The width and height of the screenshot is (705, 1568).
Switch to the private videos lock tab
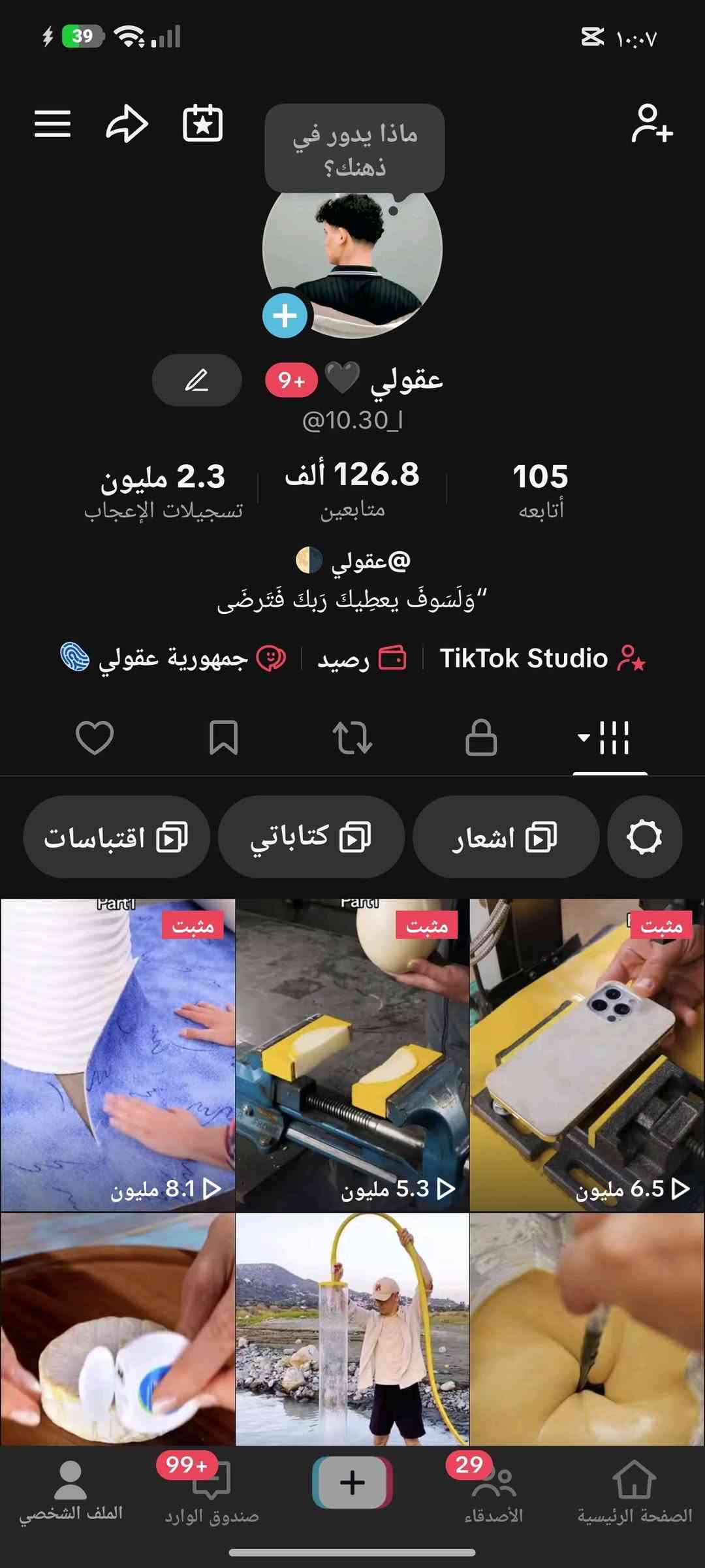pyautogui.click(x=481, y=738)
